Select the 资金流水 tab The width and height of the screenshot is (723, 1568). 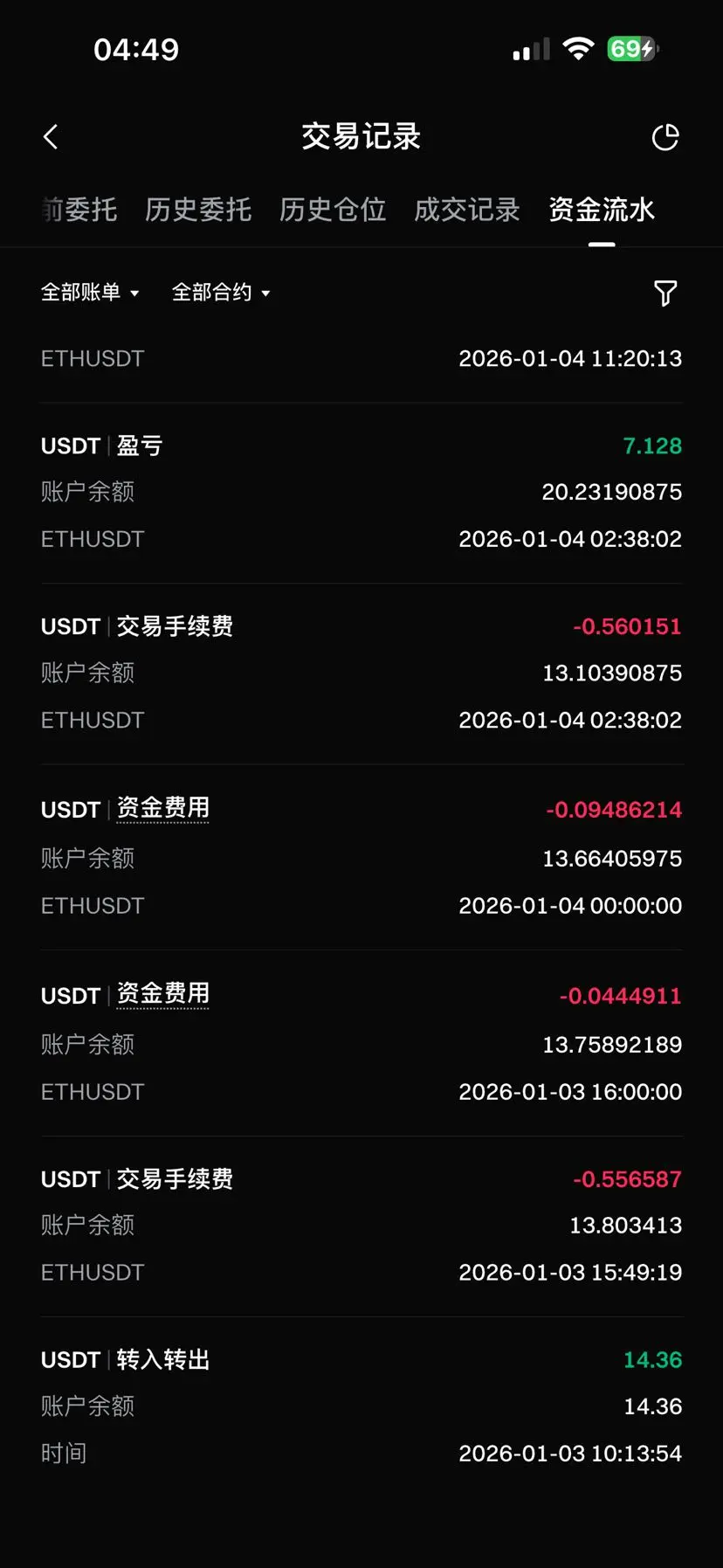point(602,210)
